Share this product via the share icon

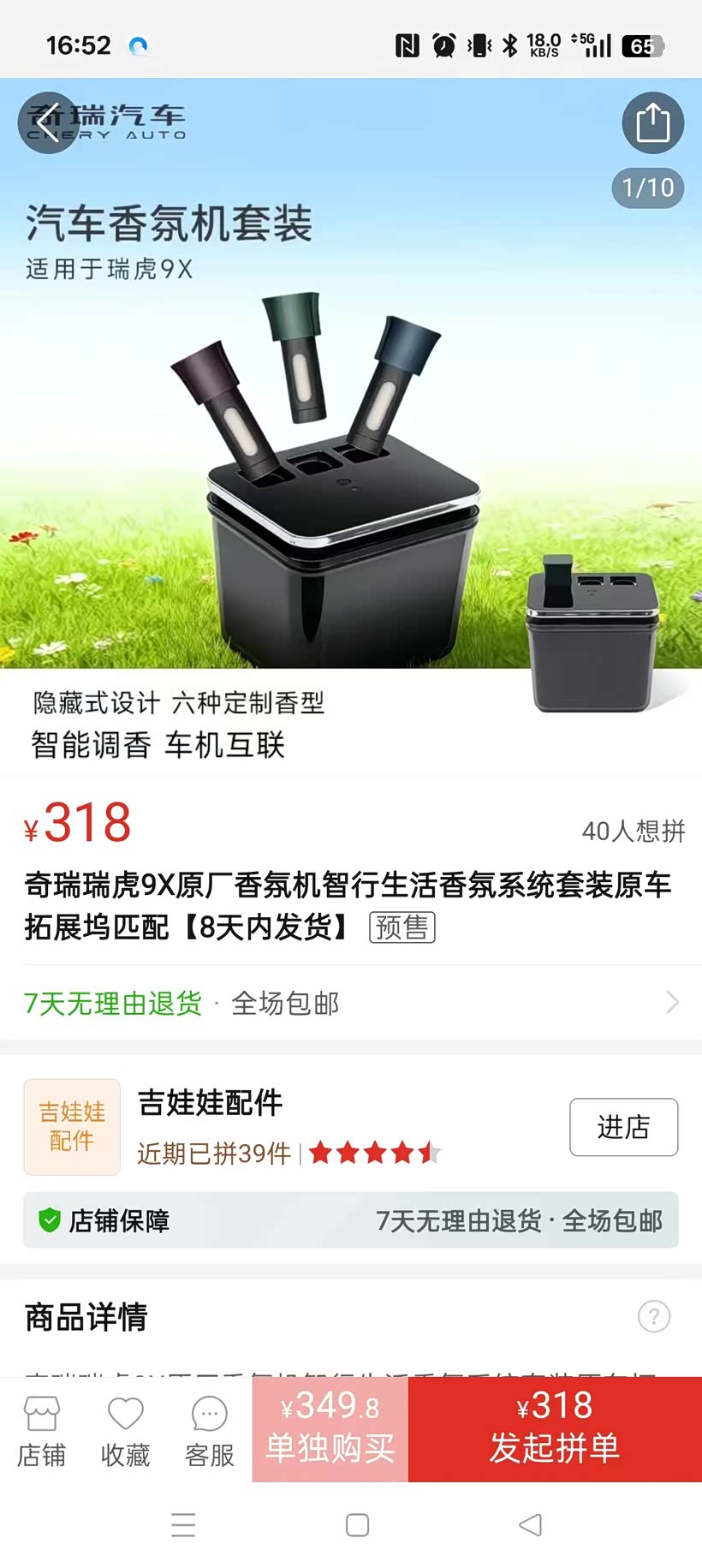coord(652,122)
